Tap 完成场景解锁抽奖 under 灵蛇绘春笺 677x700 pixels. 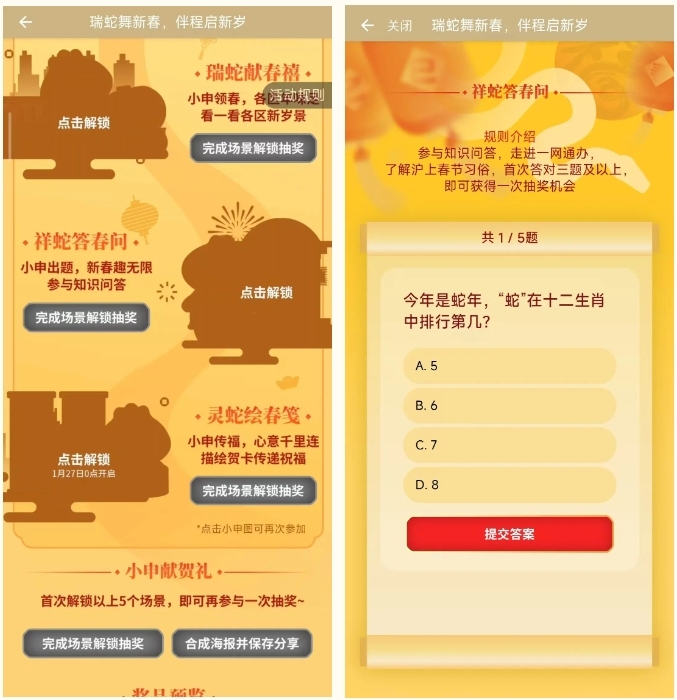point(253,491)
